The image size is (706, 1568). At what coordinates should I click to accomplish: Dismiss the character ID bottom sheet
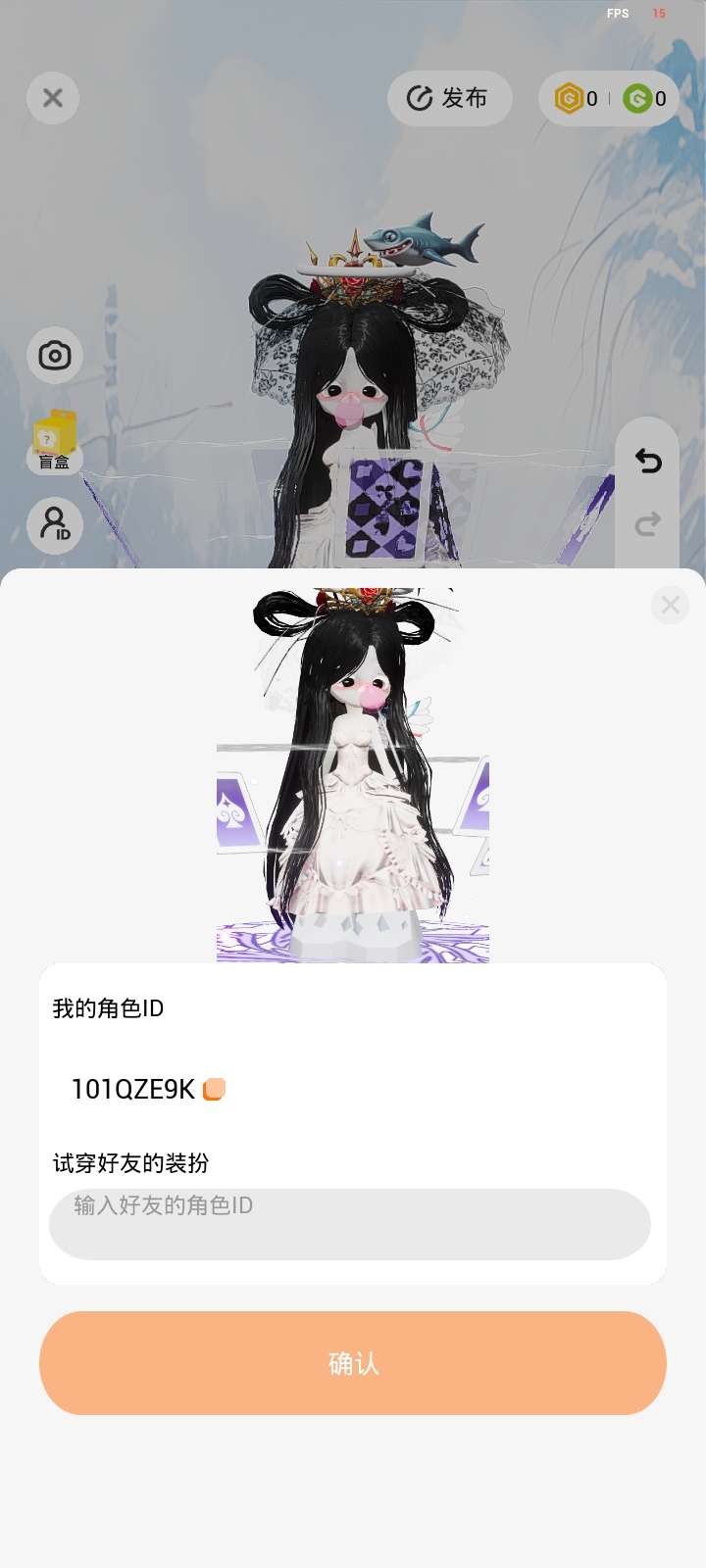(x=670, y=605)
